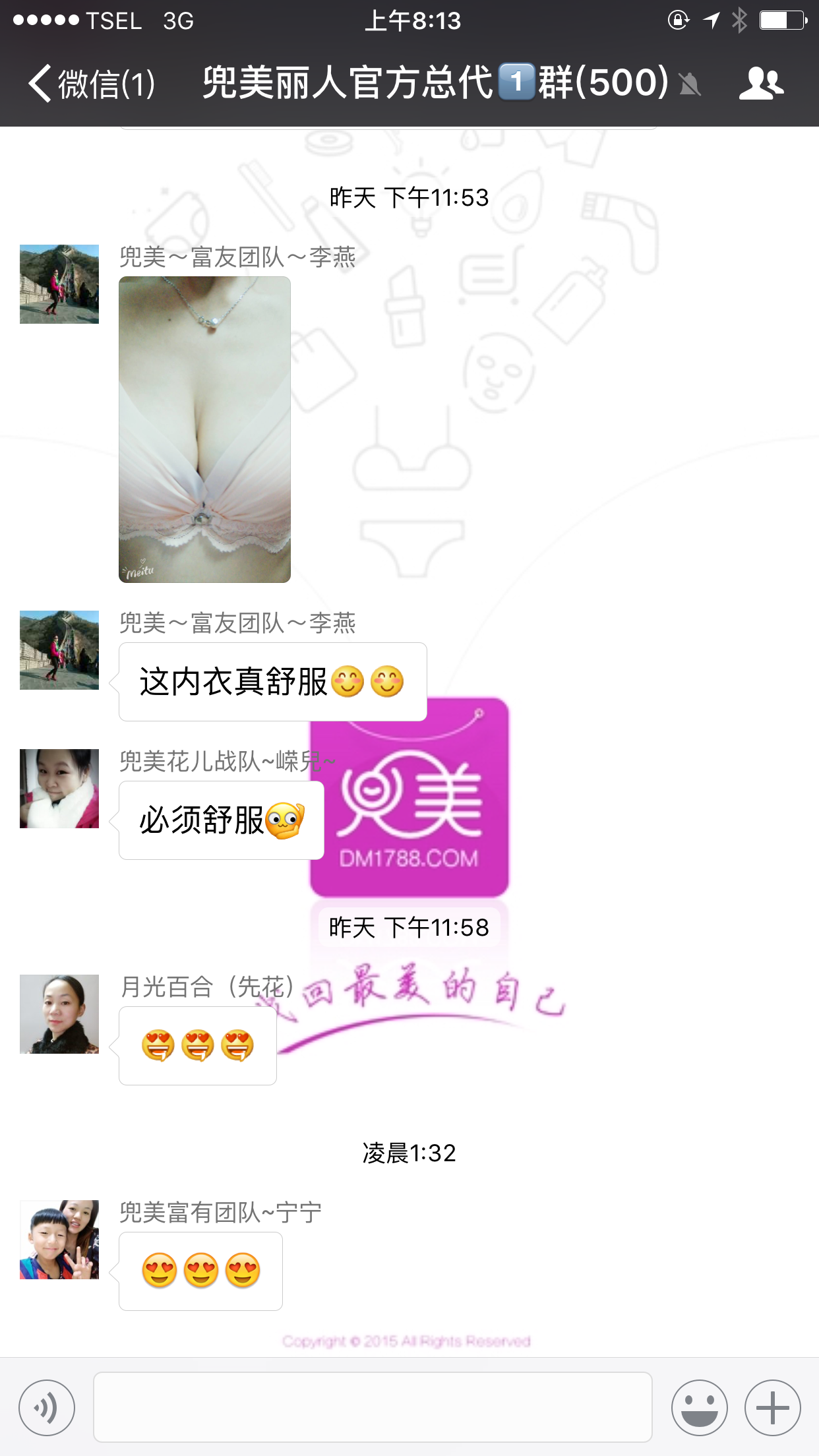Open profile of 兜美花儿战队~嵘兒~ via avatar

pos(59,788)
